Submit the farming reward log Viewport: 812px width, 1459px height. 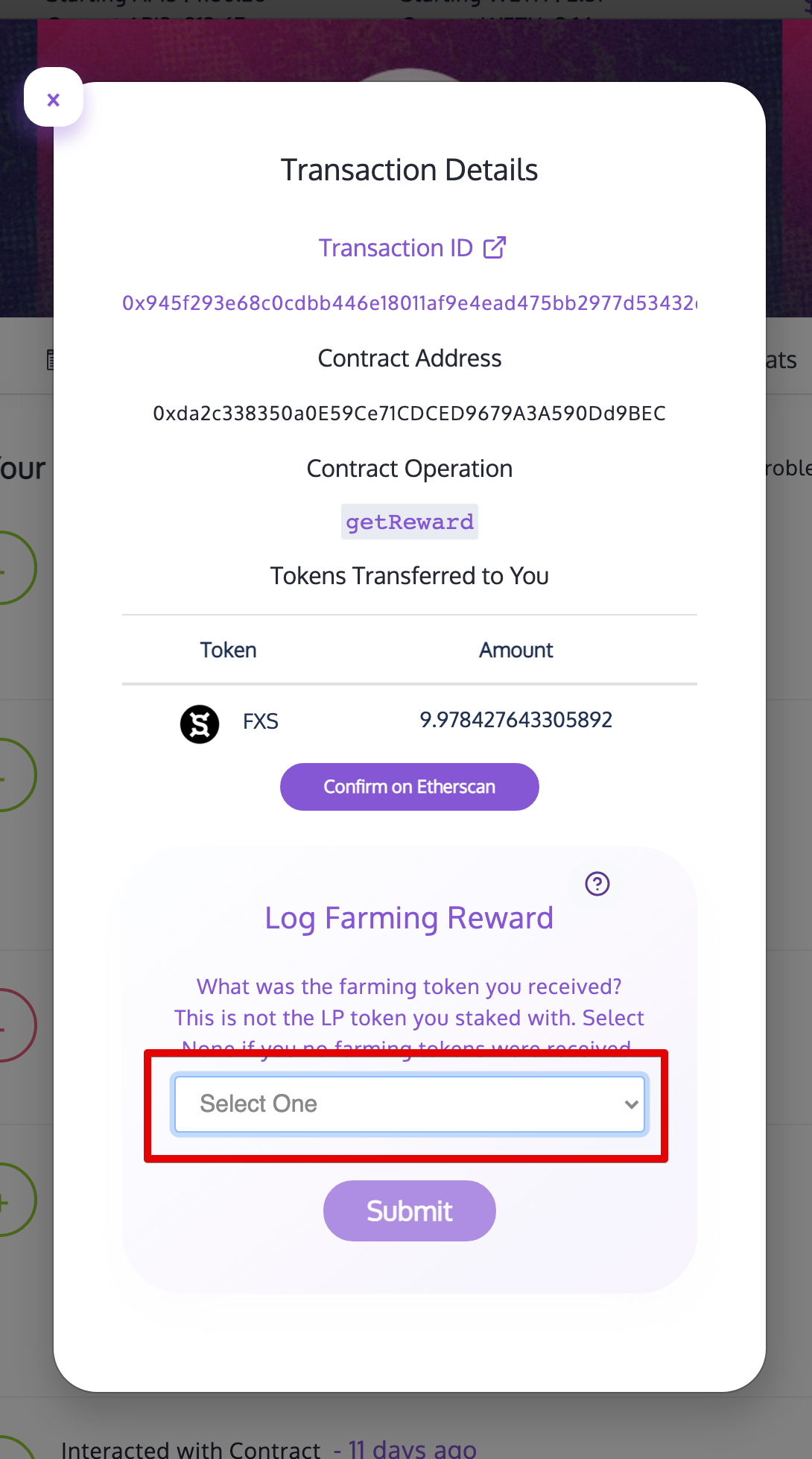(x=409, y=1211)
